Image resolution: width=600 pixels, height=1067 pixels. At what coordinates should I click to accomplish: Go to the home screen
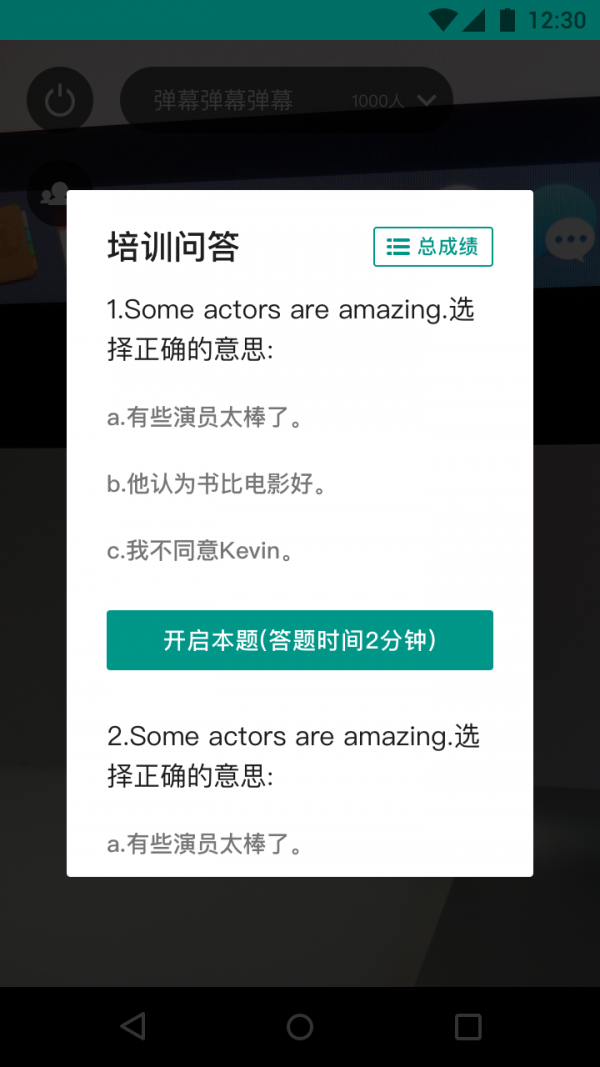coord(300,1026)
